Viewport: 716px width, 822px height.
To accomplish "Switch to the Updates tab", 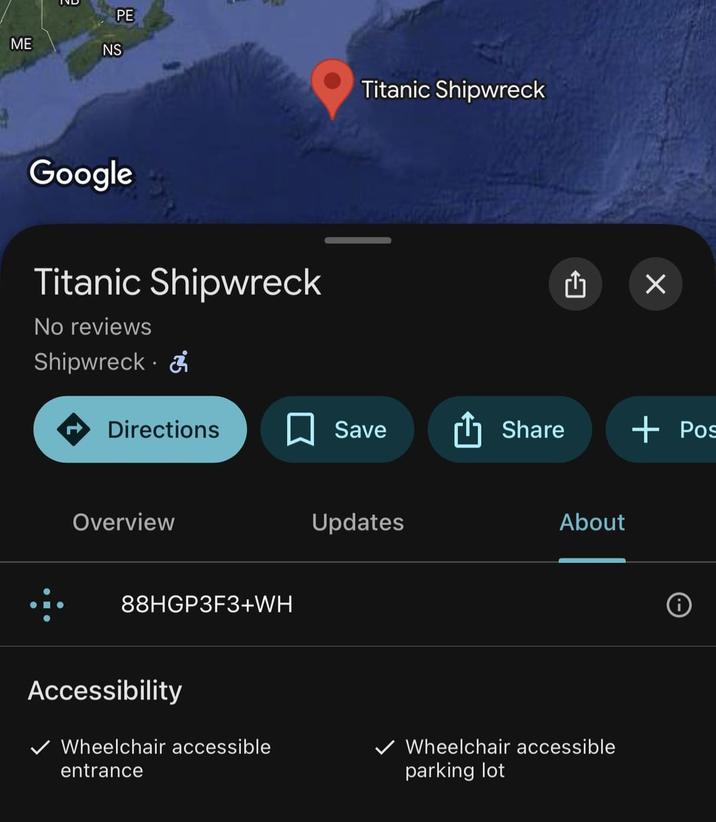I will point(357,522).
